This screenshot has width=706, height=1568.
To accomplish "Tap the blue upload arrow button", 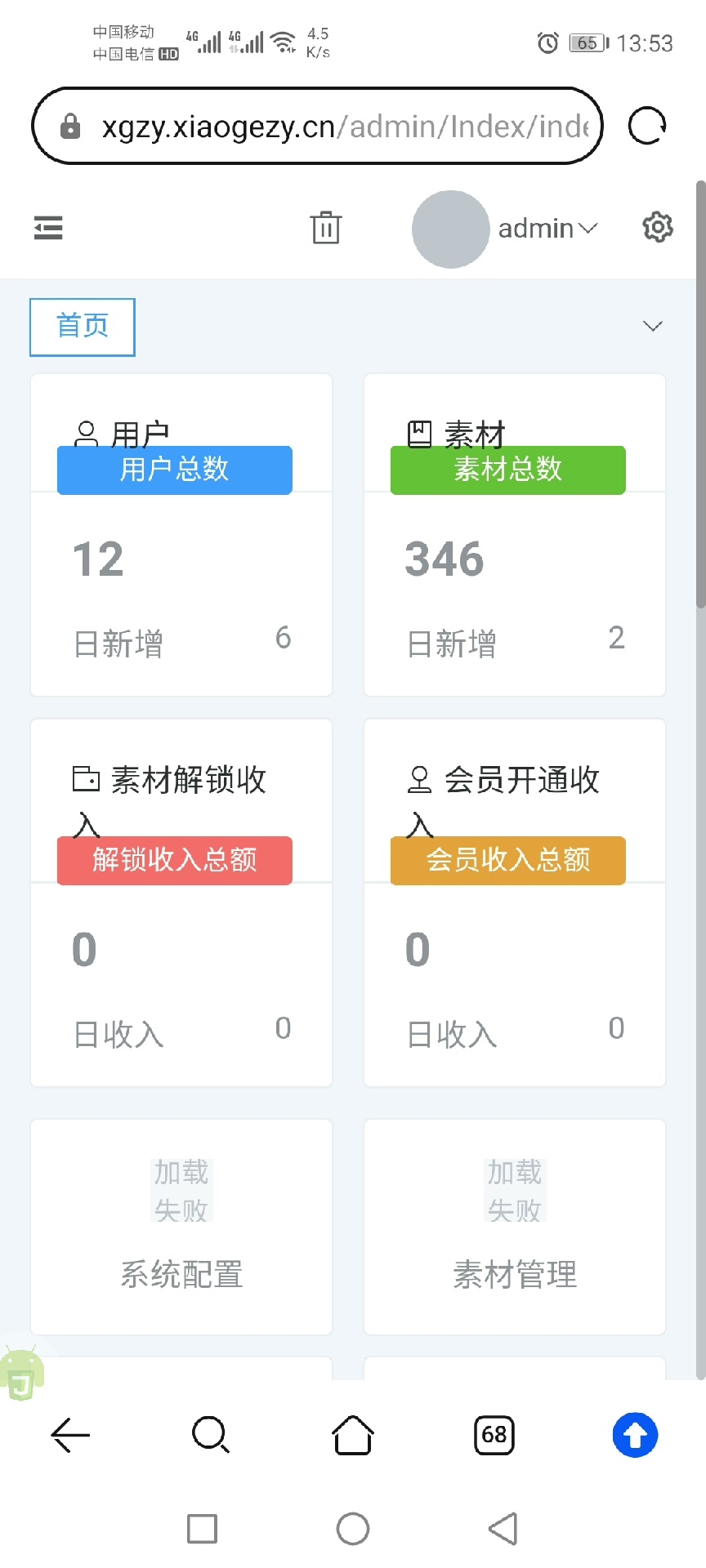I will 635,1435.
